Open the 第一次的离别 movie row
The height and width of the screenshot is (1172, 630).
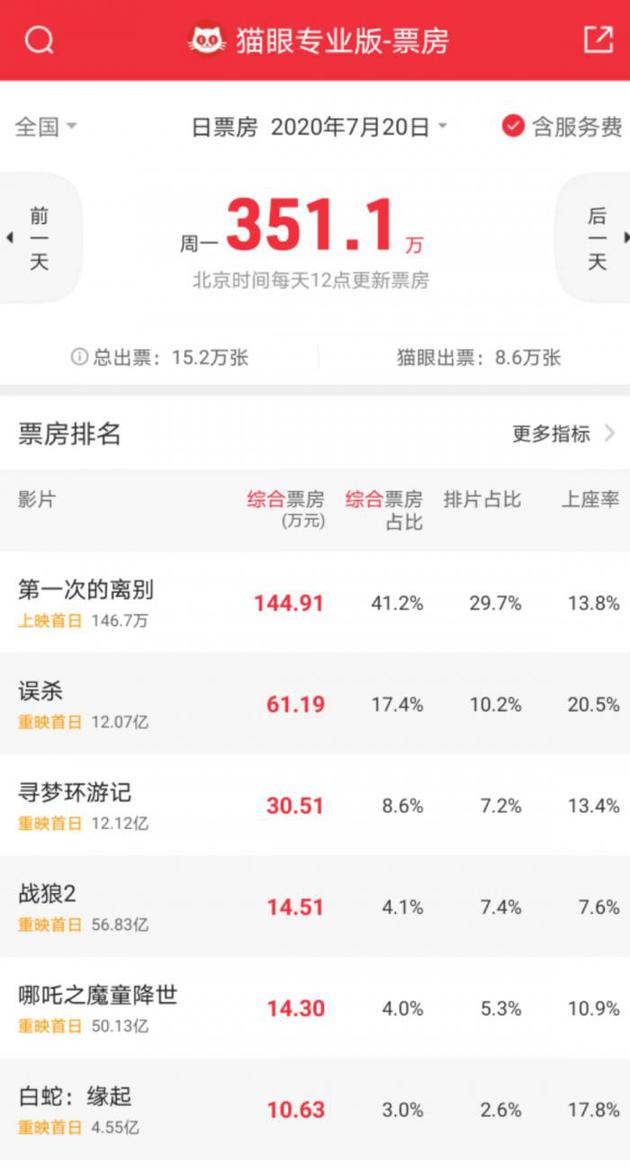(315, 602)
